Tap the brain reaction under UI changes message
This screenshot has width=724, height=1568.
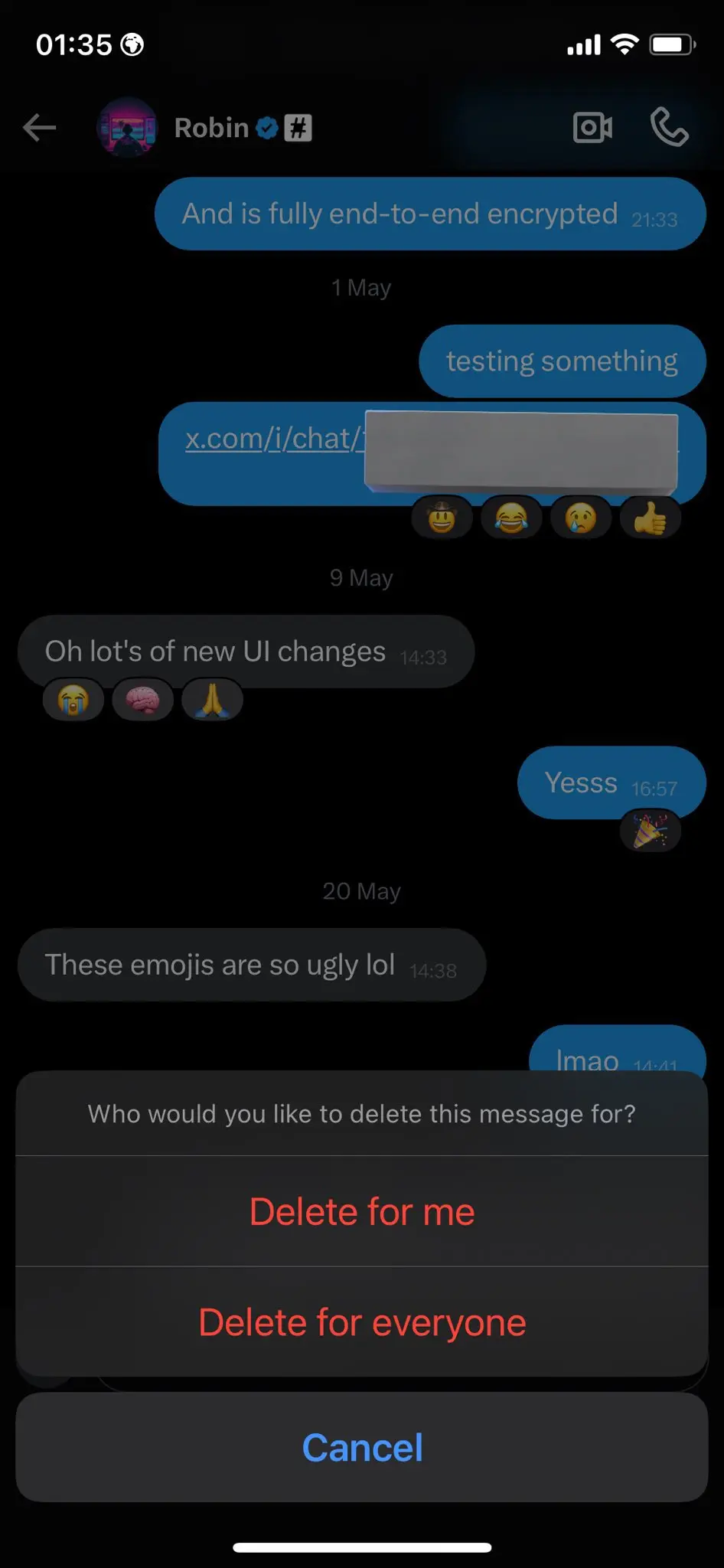143,700
